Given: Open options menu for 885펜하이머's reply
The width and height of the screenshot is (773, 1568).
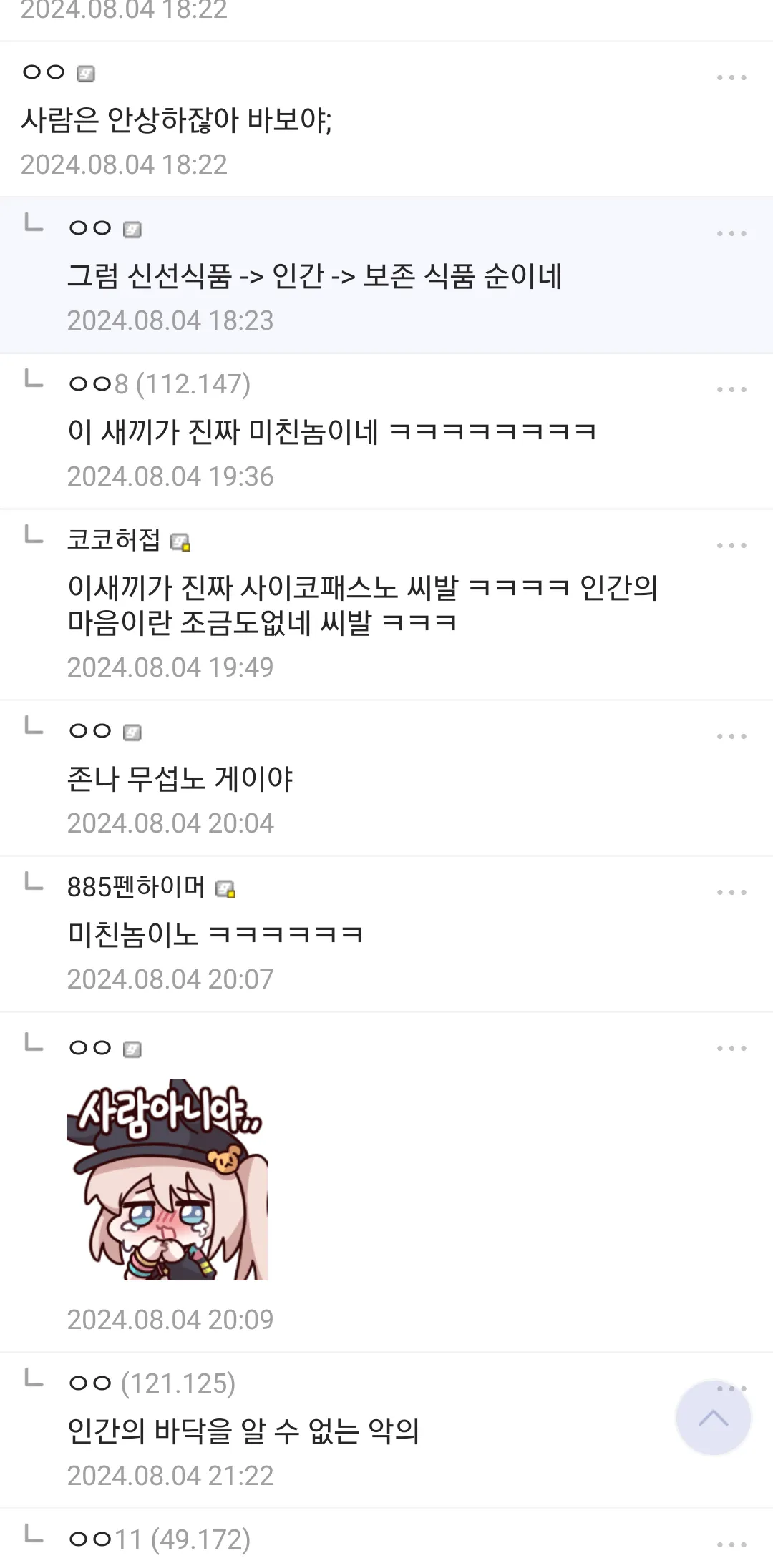Looking at the screenshot, I should point(731,892).
